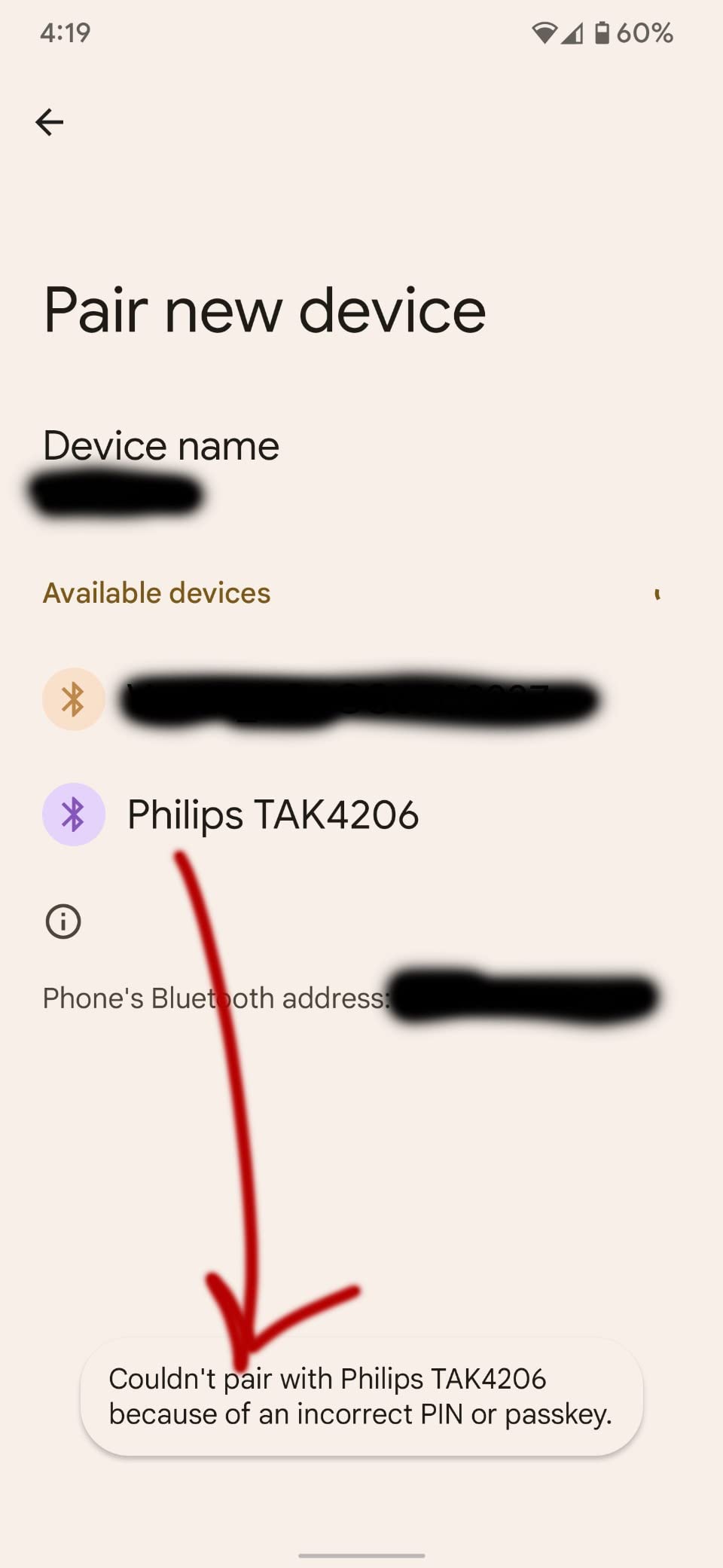Go back using the arrow icon
Viewport: 723px width, 1568px height.
50,122
